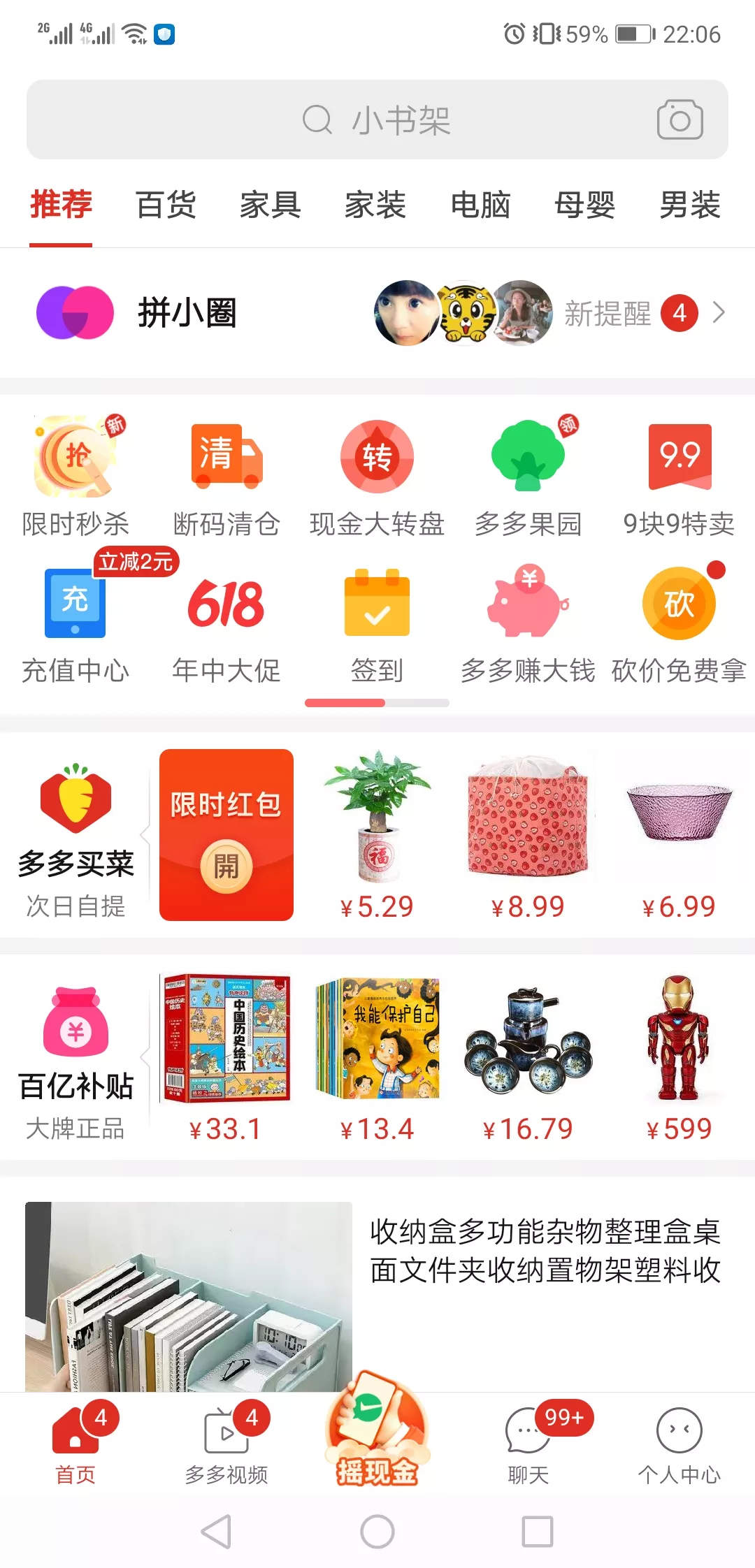Open 多多果园
The height and width of the screenshot is (1568, 755).
coord(528,477)
